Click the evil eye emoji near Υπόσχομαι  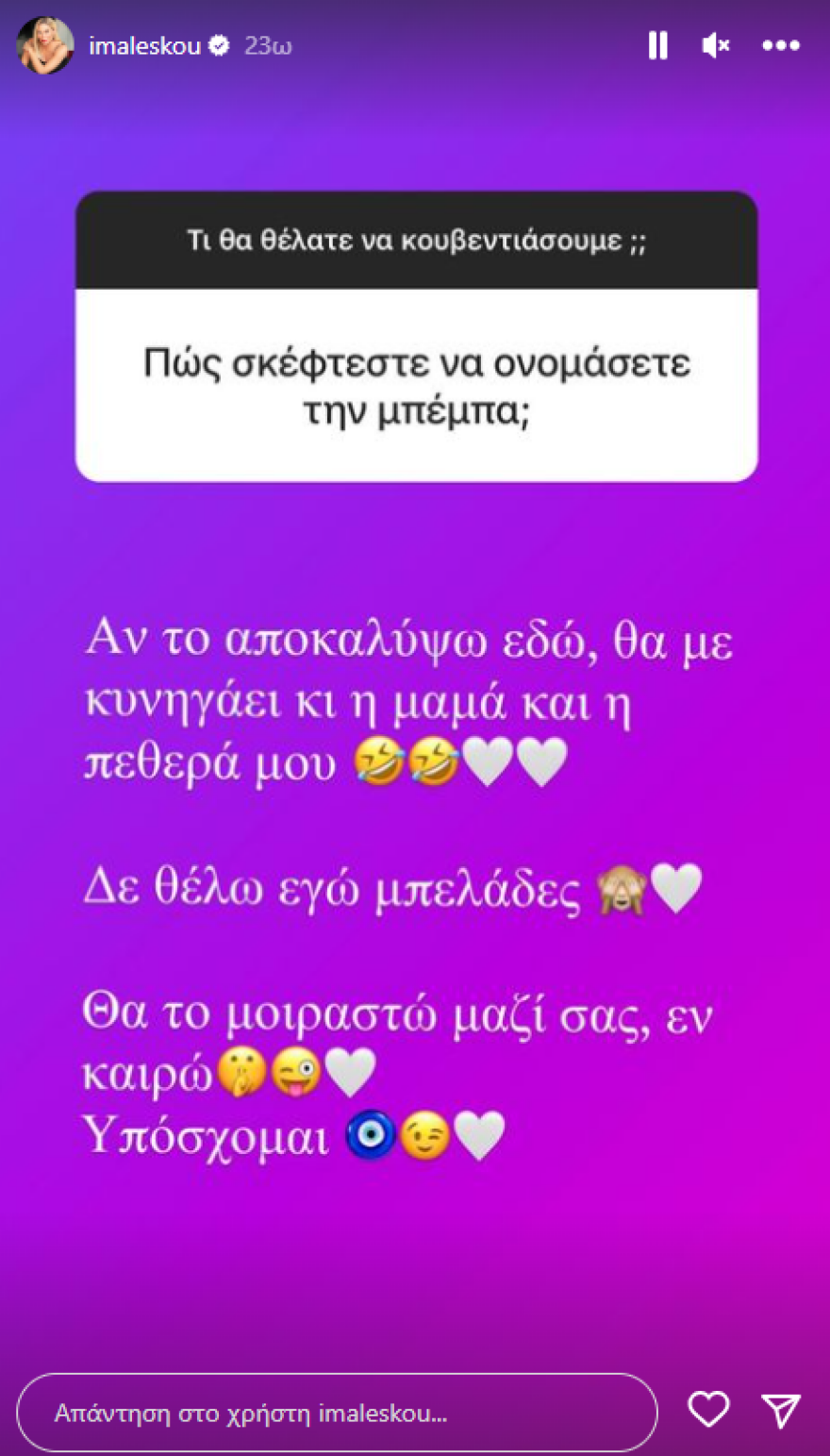coord(370,1136)
